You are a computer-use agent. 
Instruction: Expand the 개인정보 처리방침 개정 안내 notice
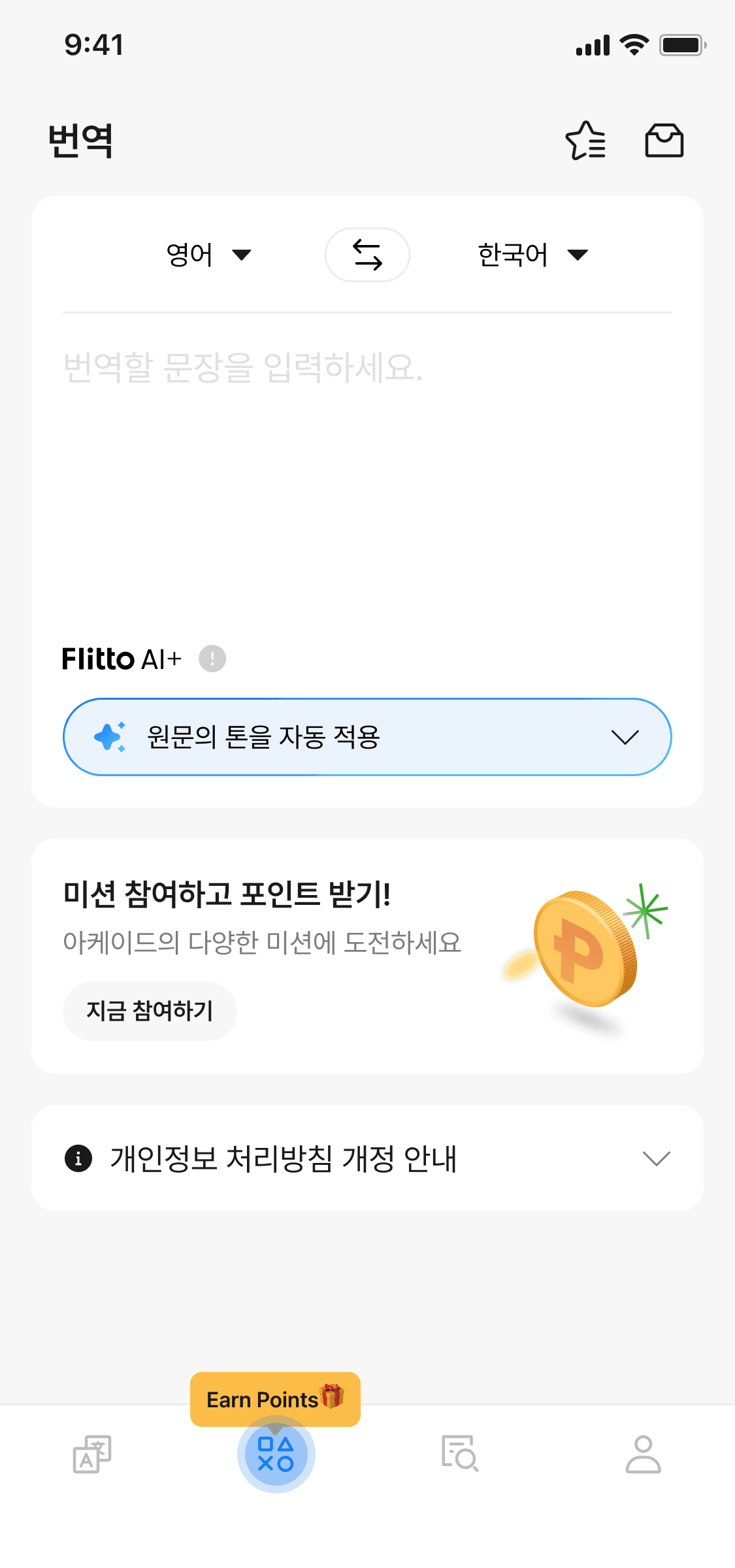(367, 1158)
